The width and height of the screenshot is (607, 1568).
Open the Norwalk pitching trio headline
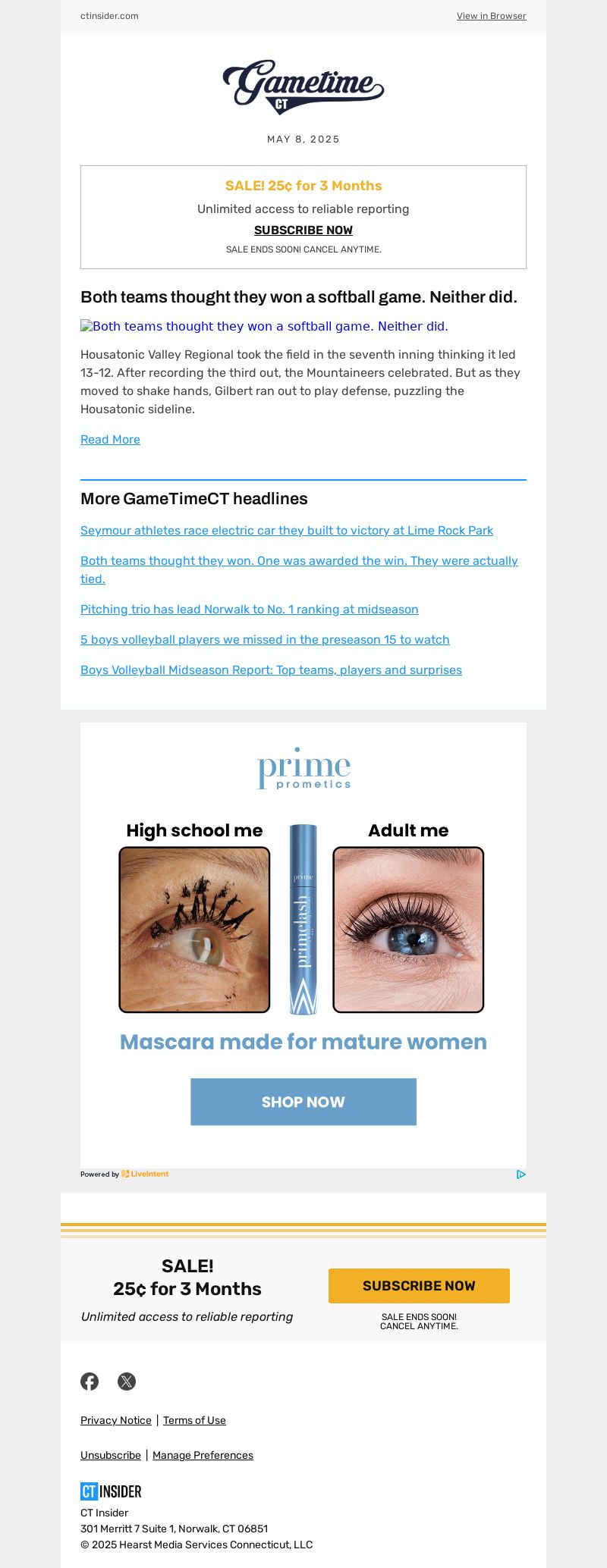pos(250,609)
